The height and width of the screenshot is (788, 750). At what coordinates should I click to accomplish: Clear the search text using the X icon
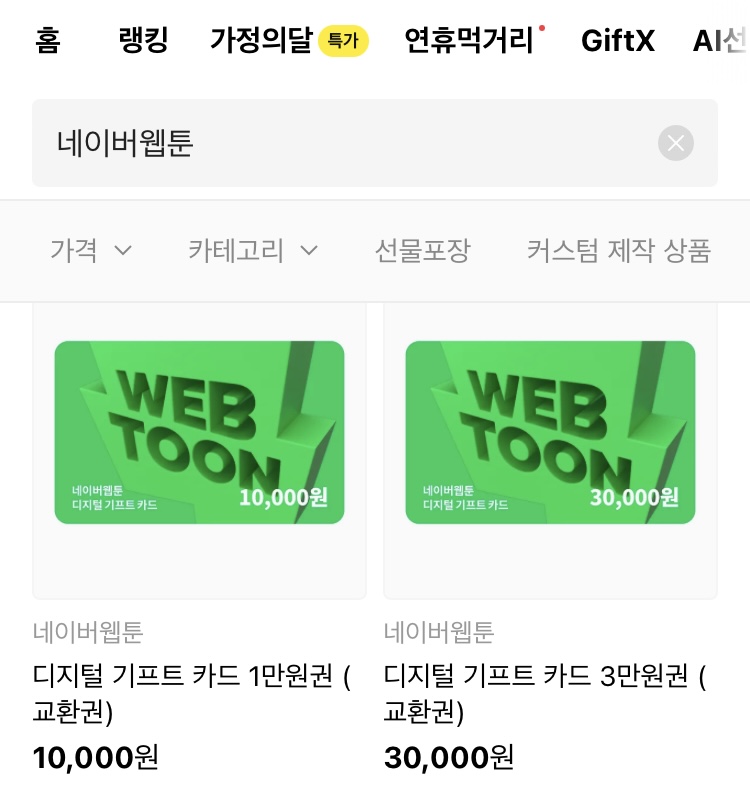[675, 143]
